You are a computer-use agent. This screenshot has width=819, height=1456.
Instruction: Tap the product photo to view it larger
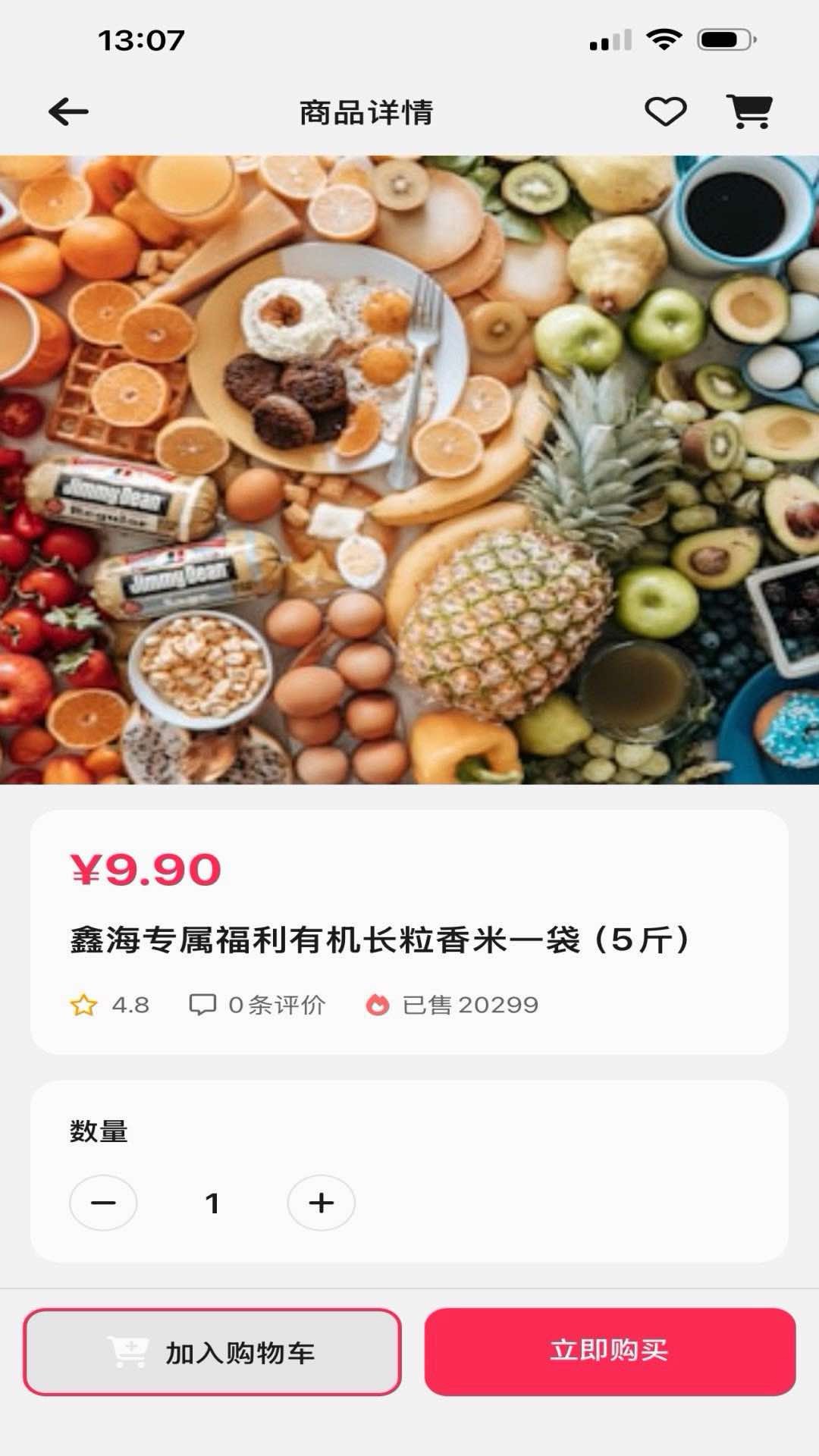409,468
